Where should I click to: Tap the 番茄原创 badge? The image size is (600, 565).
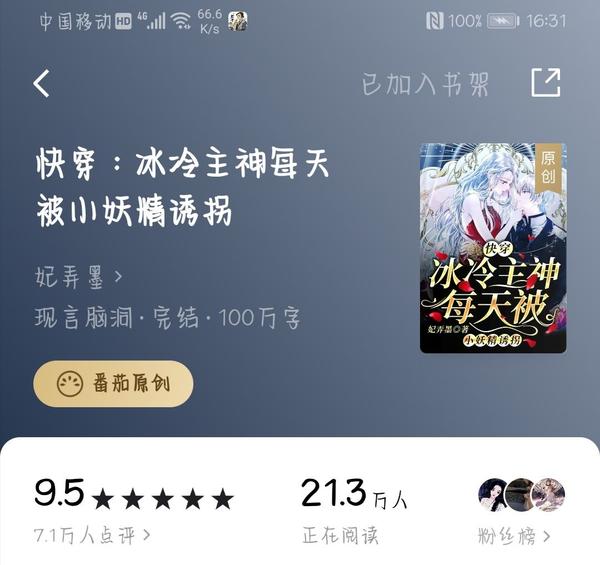coord(113,384)
